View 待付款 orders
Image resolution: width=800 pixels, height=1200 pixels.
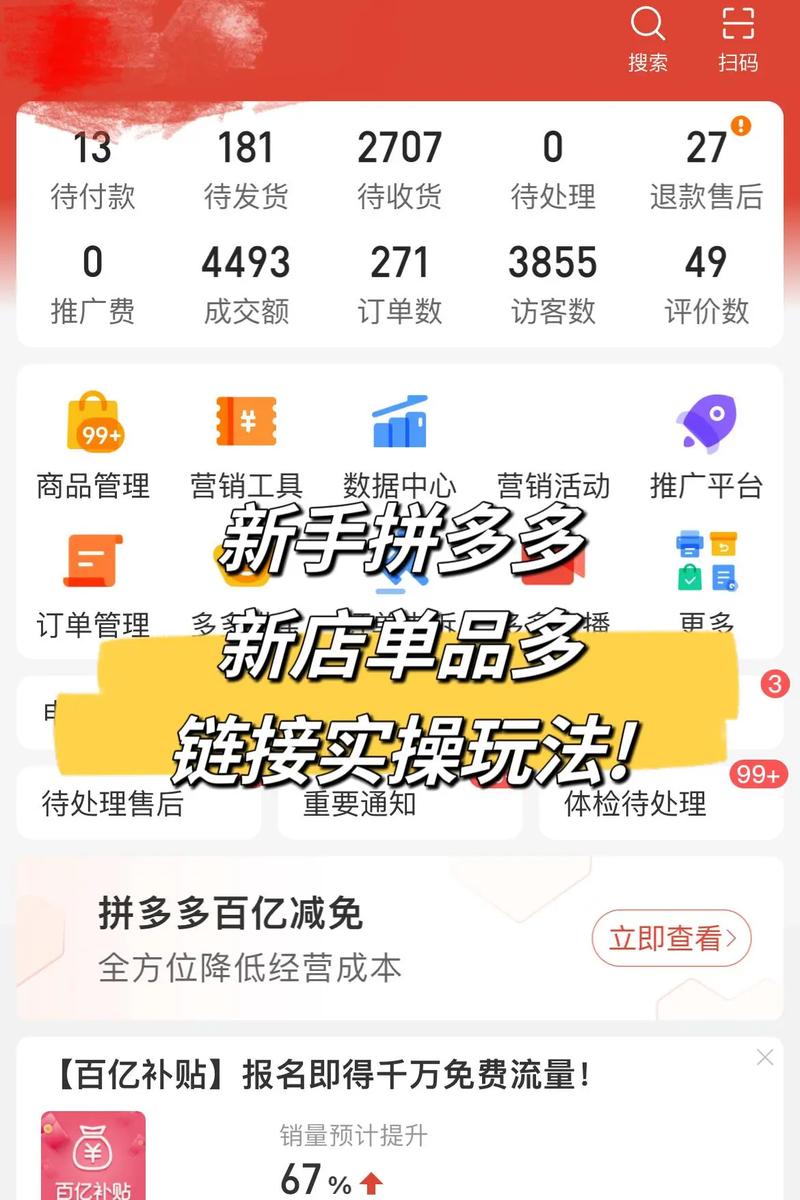tap(92, 170)
